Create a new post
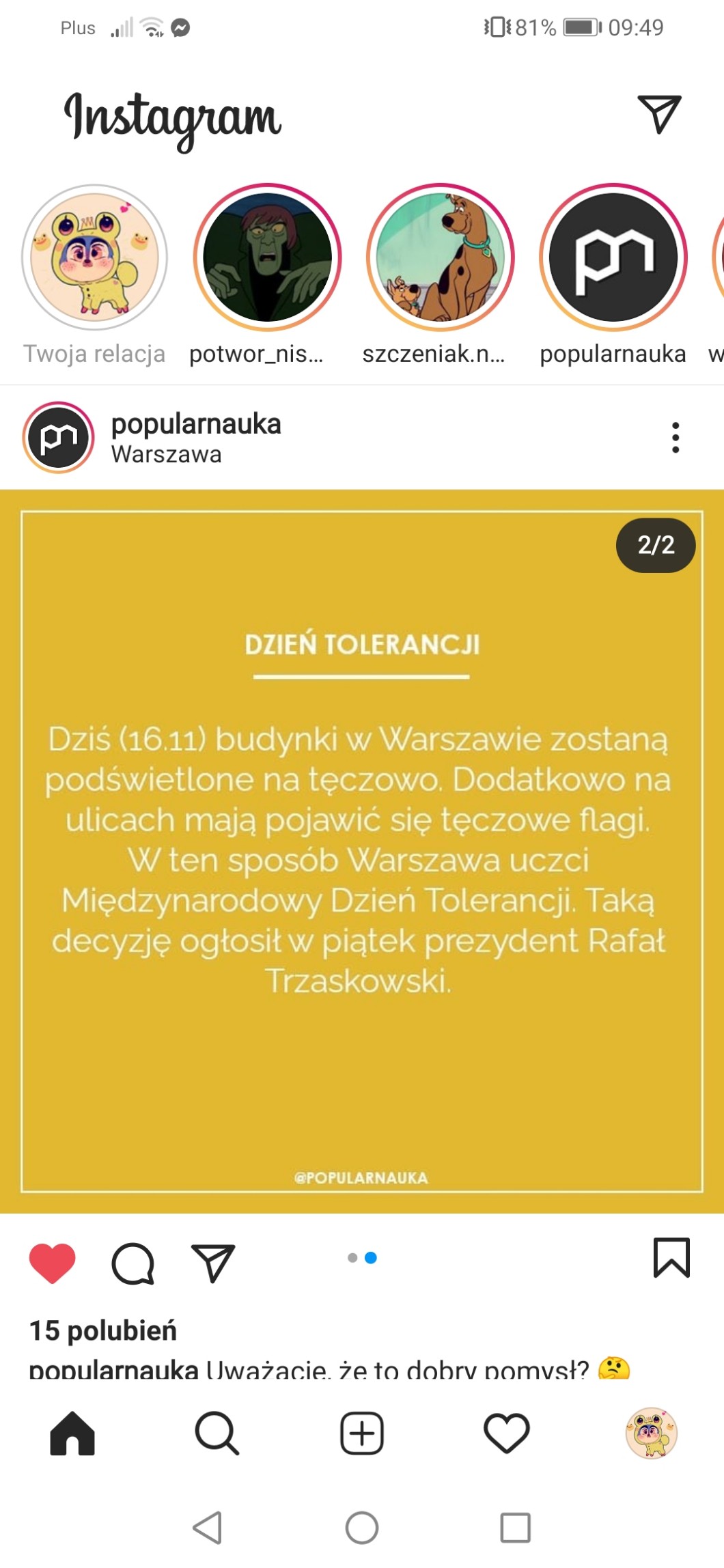 coord(362,1433)
